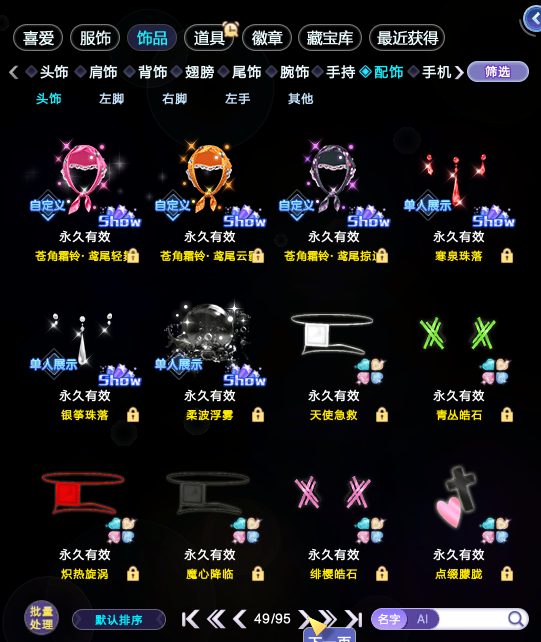This screenshot has height=642, width=541.
Task: Jump to the first page
Action: point(190,619)
